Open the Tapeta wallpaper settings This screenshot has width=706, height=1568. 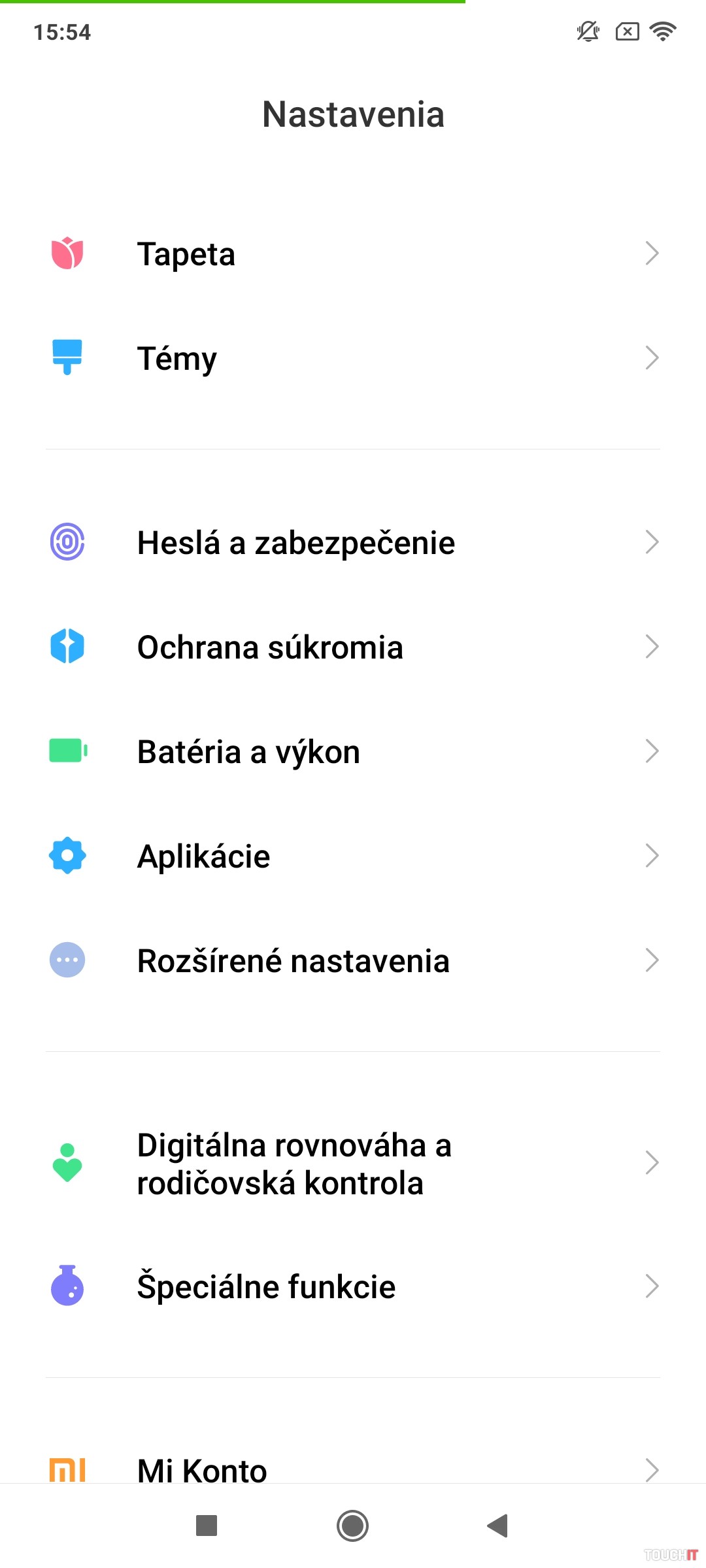click(x=353, y=253)
